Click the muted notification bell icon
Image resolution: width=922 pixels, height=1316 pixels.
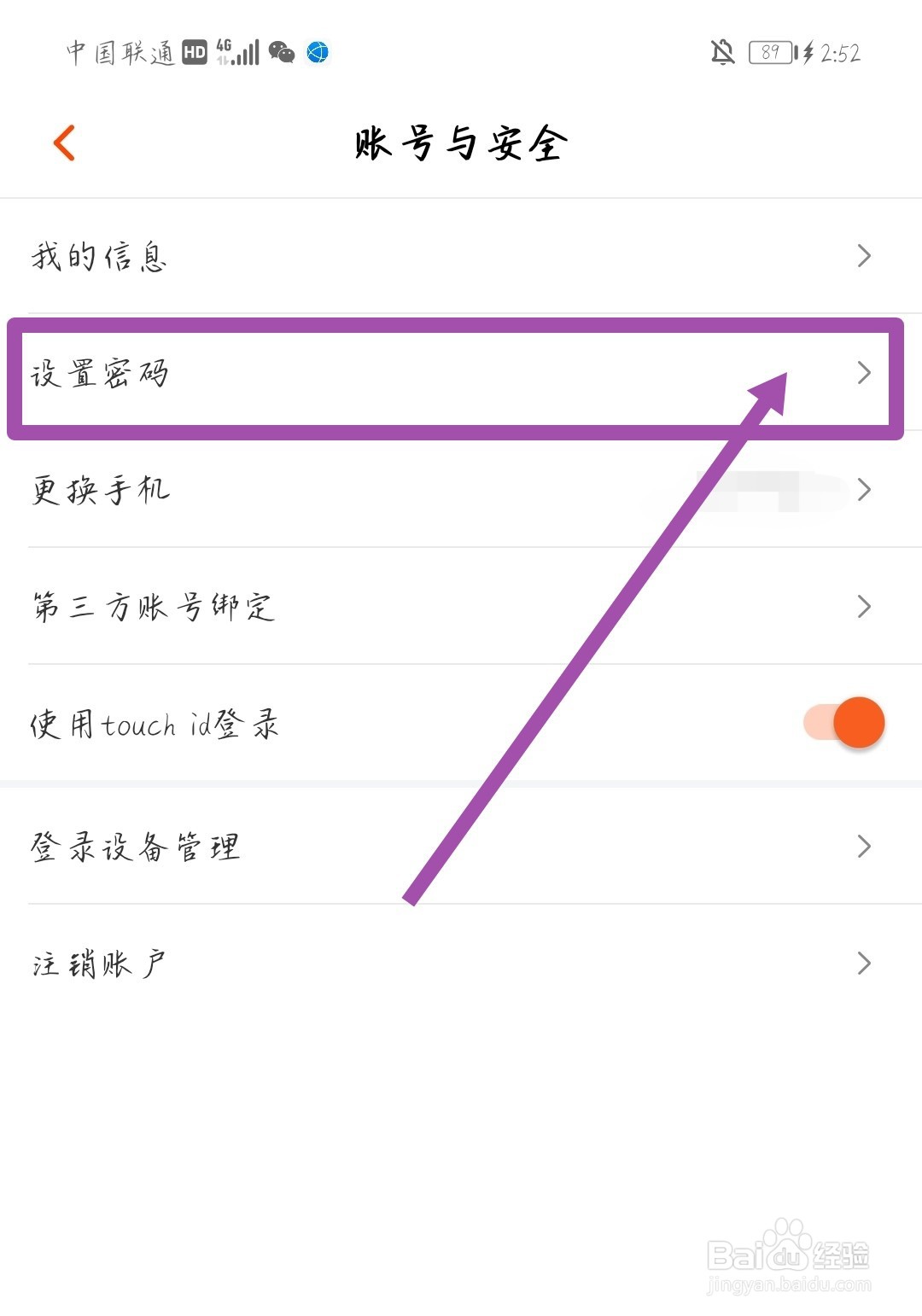[721, 53]
